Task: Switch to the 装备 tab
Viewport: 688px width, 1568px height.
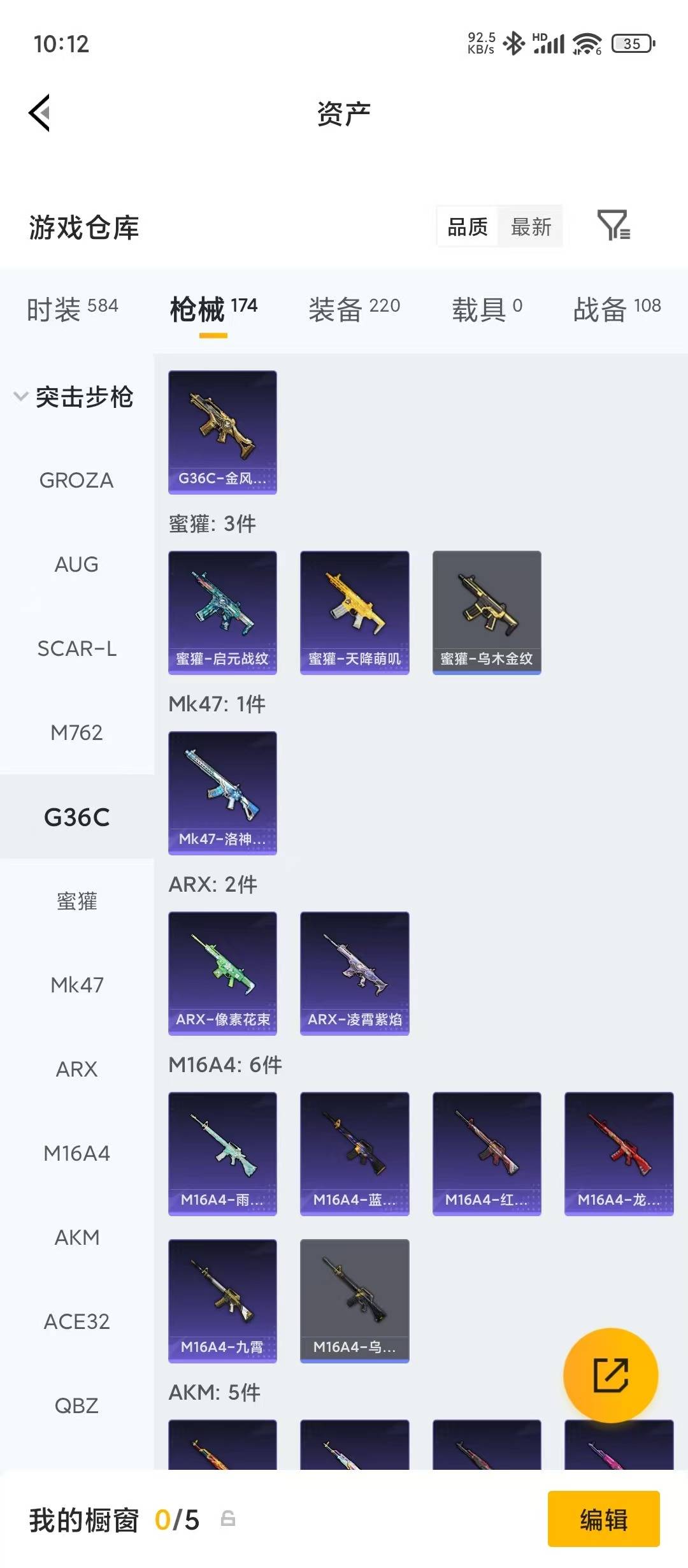Action: tap(354, 309)
